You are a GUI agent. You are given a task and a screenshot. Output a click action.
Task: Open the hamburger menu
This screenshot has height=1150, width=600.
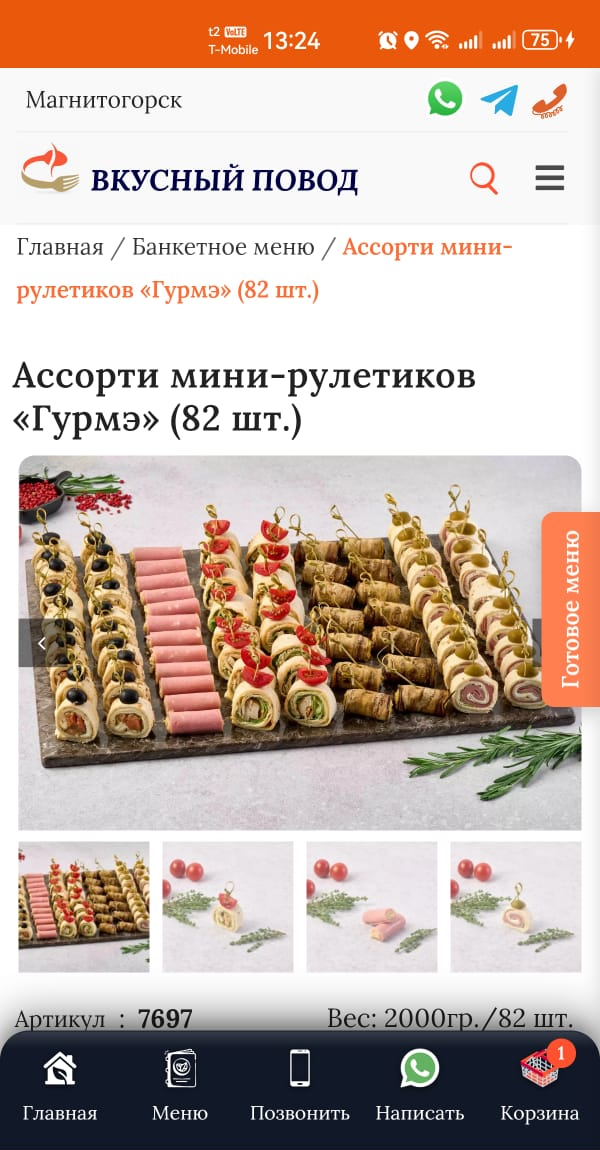click(549, 178)
